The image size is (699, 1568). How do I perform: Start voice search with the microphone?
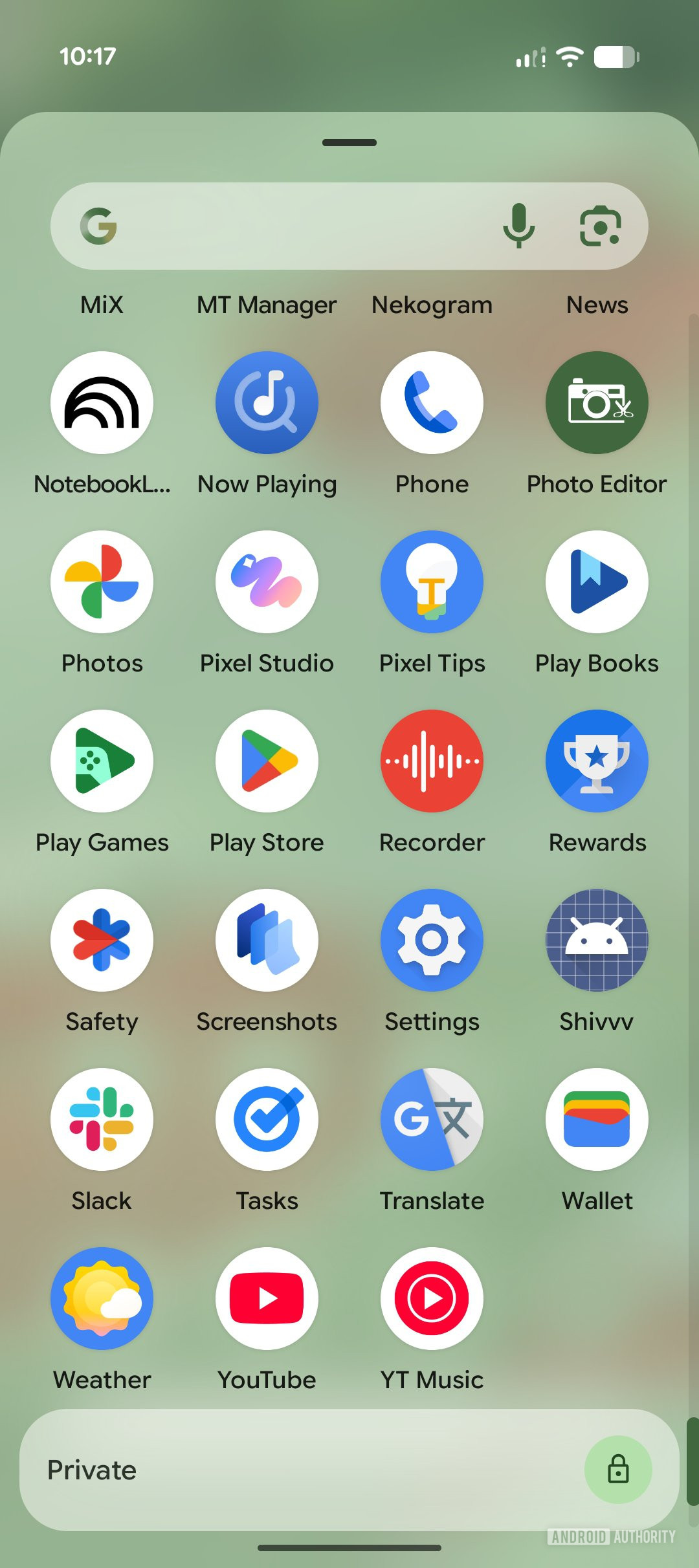pos(518,226)
